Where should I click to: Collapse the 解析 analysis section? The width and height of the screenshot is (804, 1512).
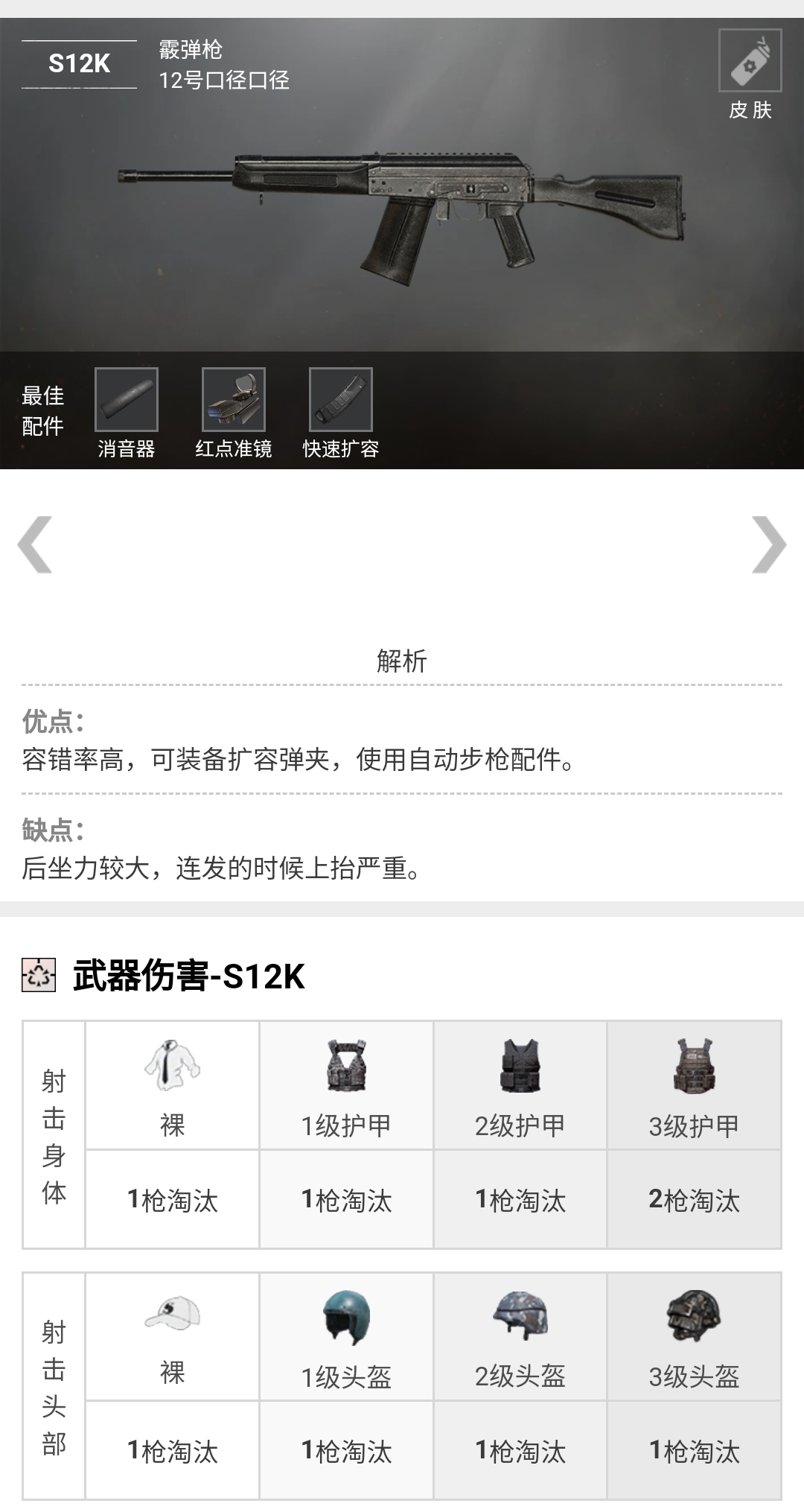402,660
